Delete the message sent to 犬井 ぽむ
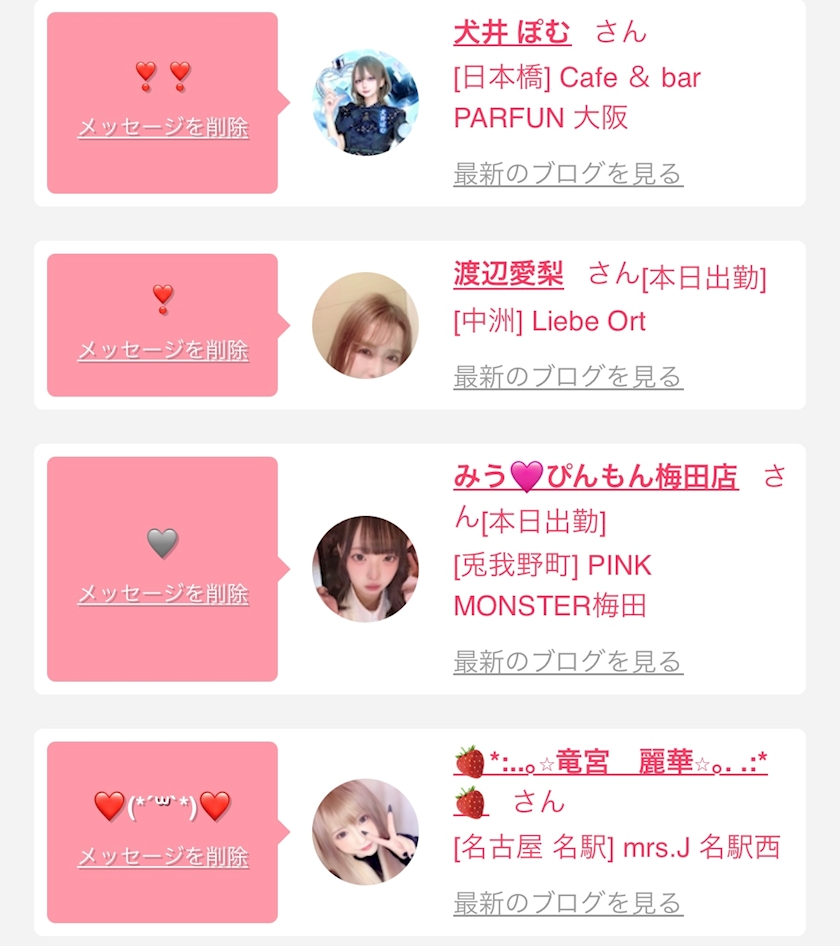 (163, 127)
